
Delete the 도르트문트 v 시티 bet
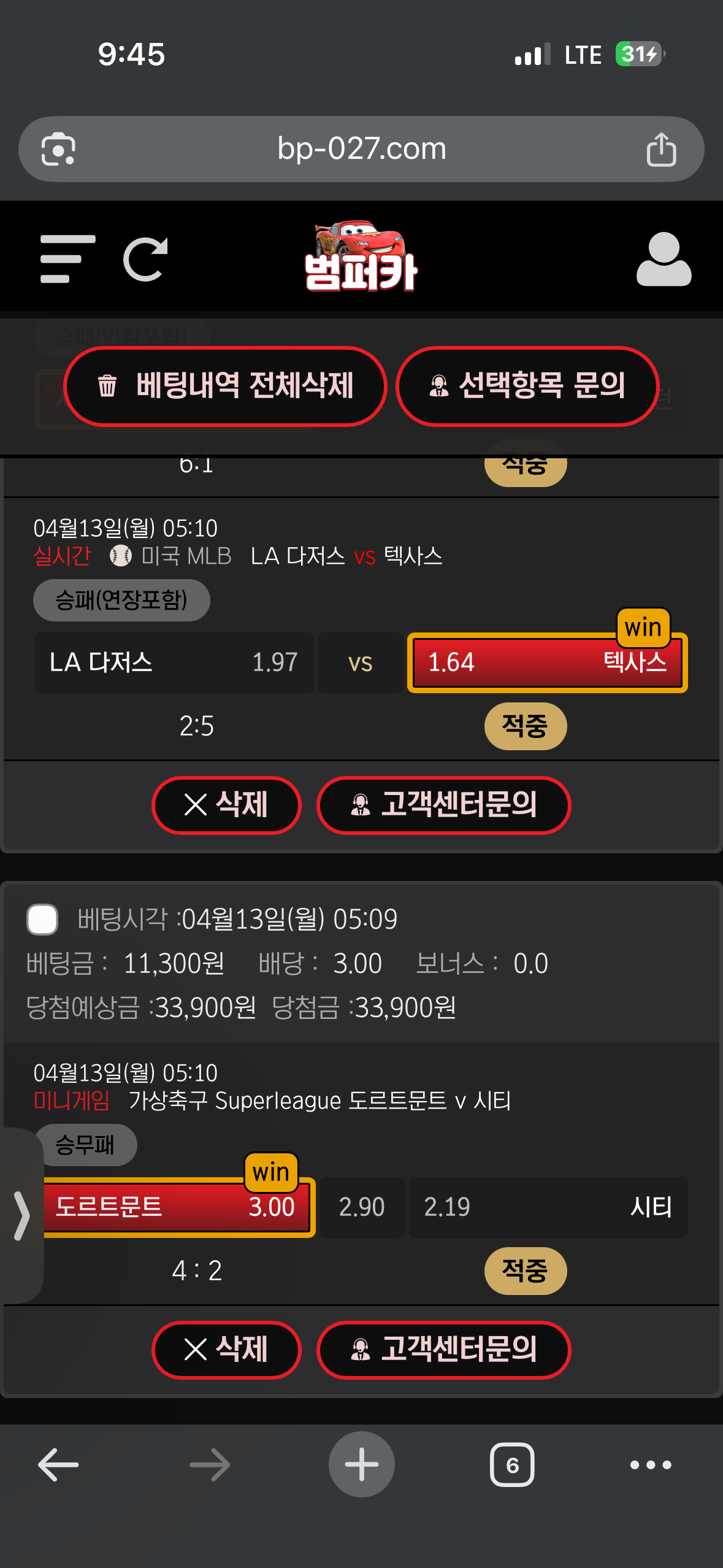click(226, 1350)
